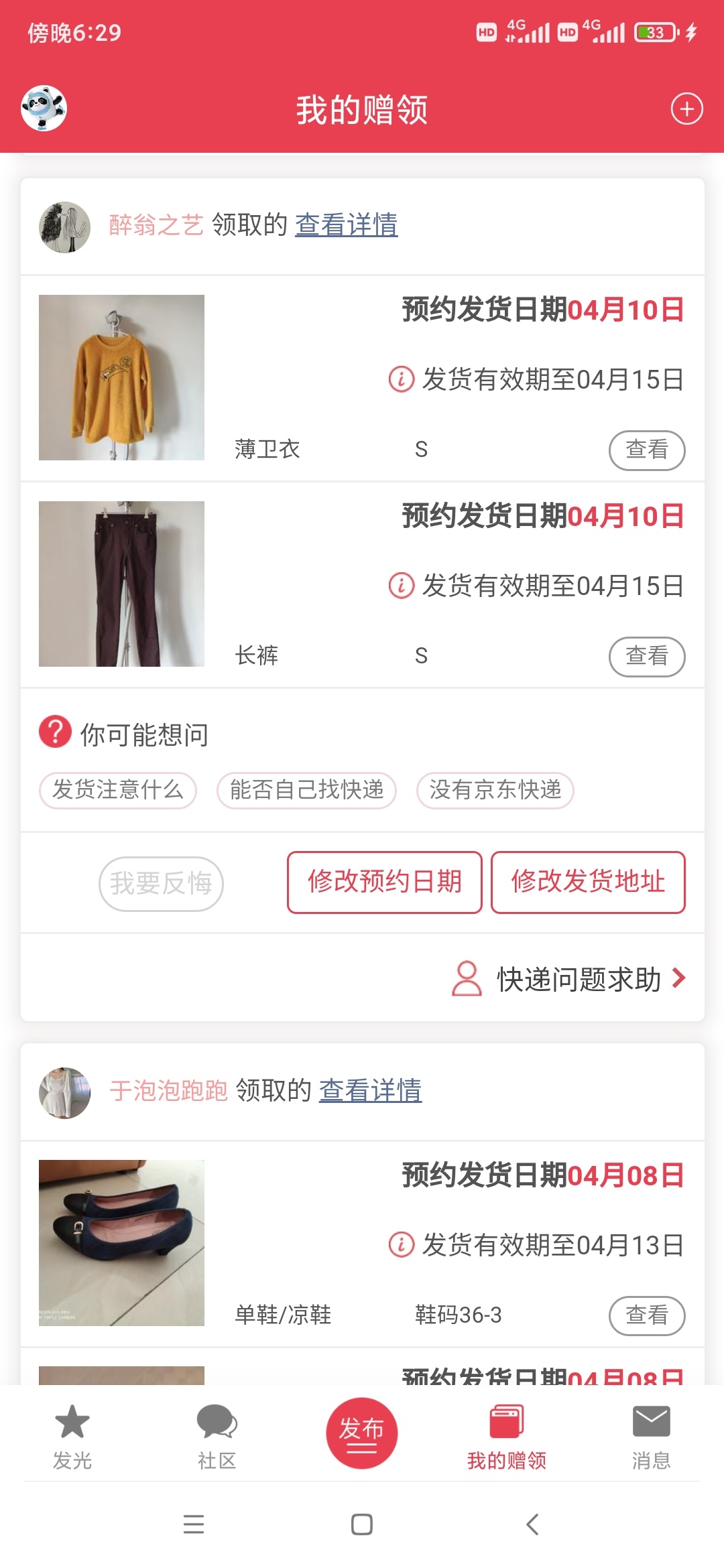The width and height of the screenshot is (724, 1568).
Task: Choose 修改预约日期
Action: tap(384, 882)
